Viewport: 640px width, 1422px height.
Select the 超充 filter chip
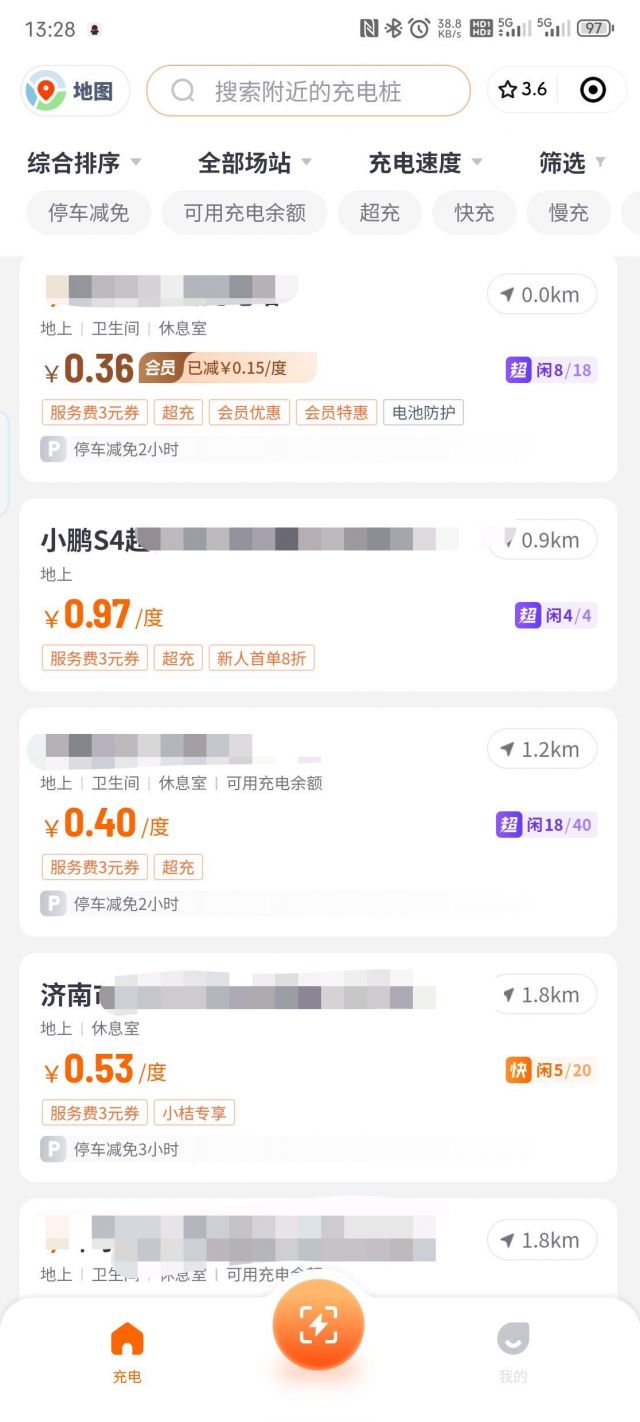(x=379, y=212)
